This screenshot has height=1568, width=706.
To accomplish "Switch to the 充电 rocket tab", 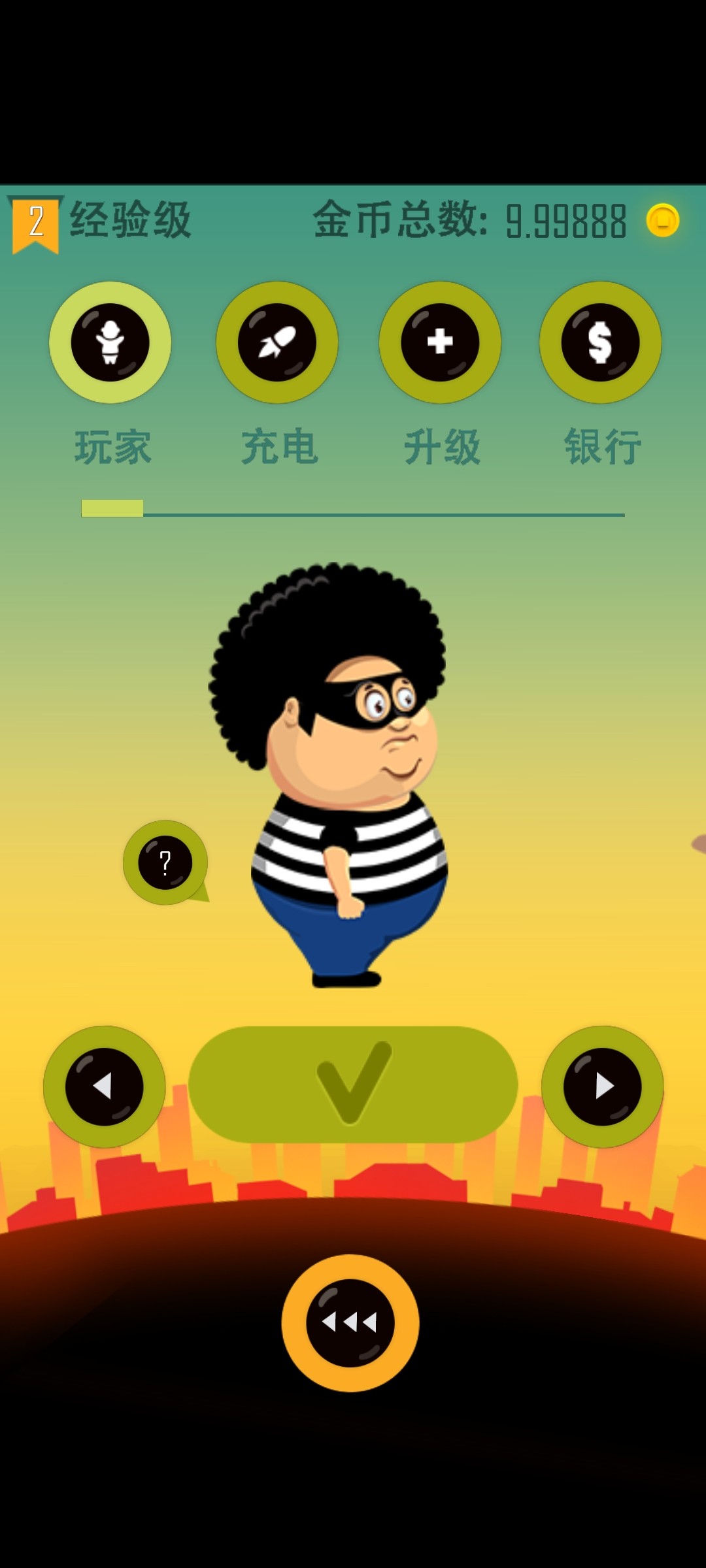I will [277, 342].
